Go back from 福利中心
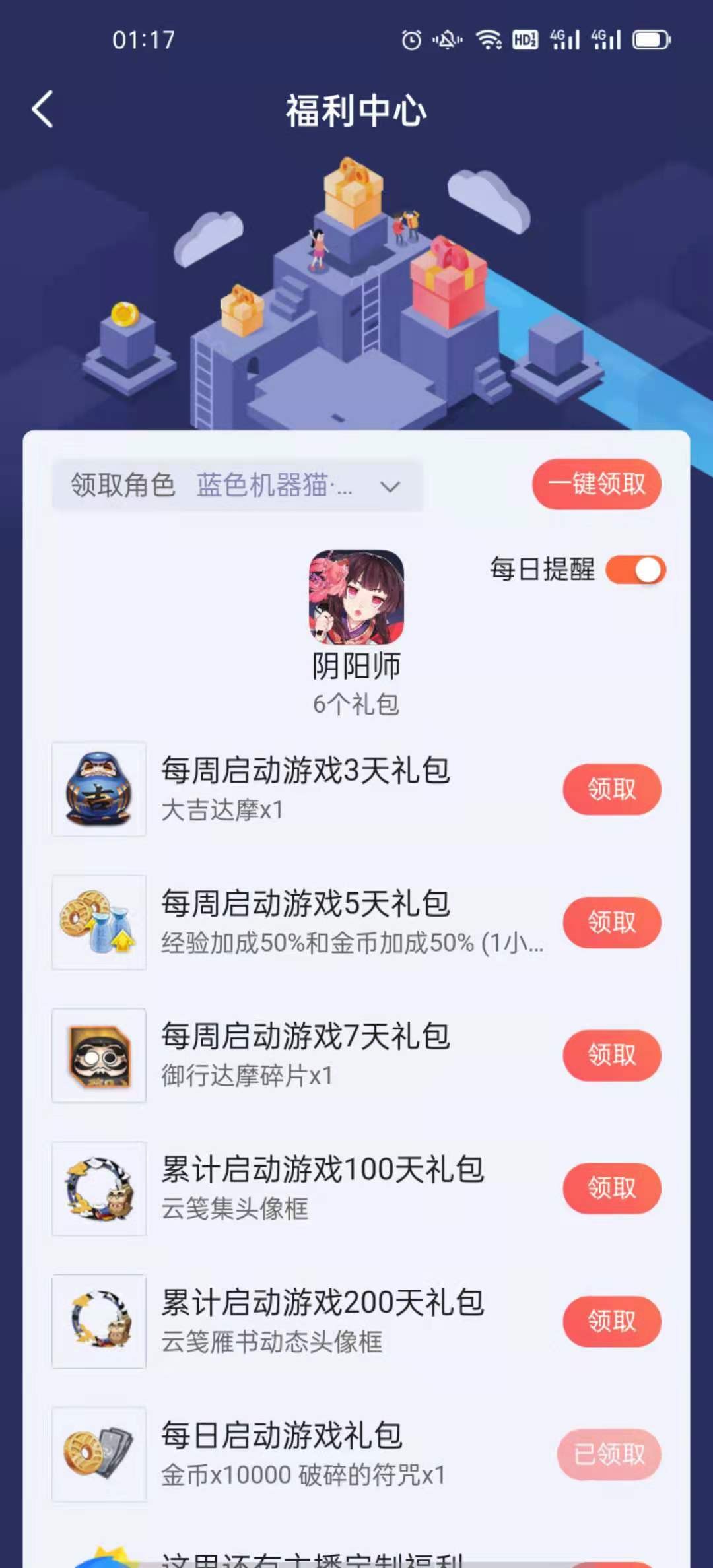713x1568 pixels. 43,110
